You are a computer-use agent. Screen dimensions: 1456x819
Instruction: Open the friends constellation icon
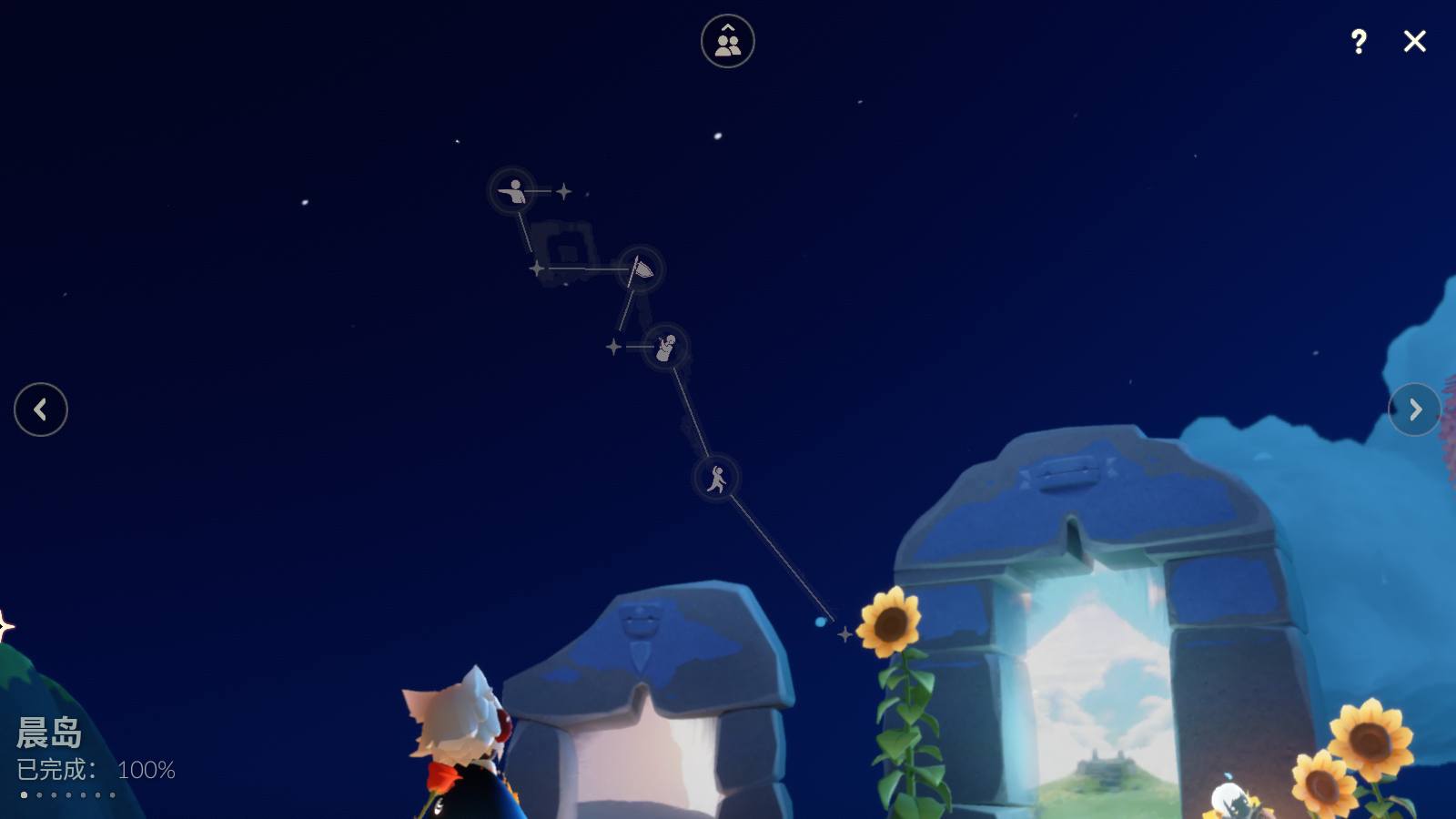pos(727,41)
